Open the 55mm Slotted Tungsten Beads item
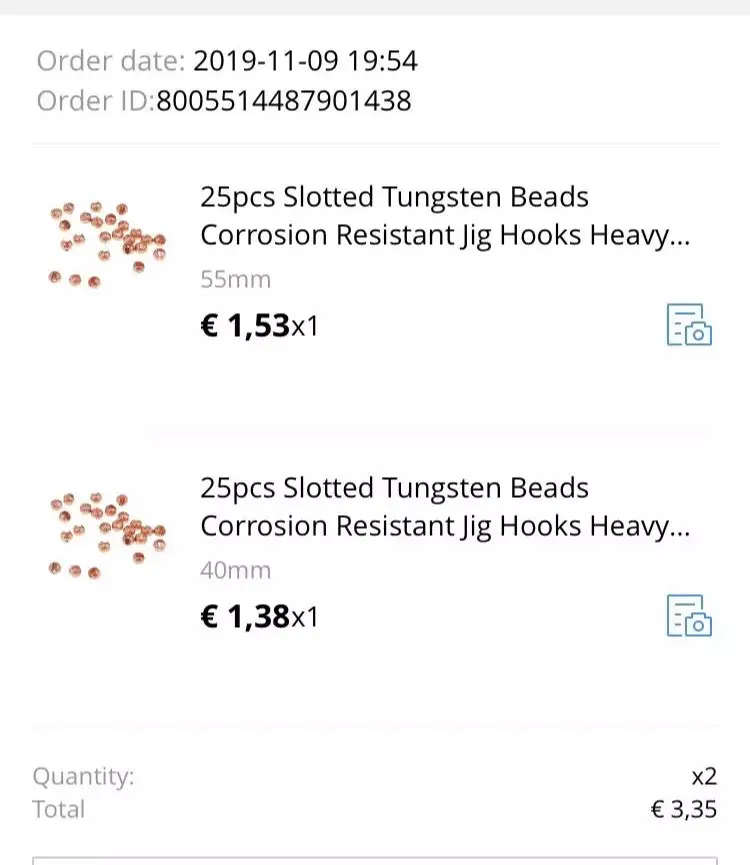Viewport: 750px width, 865px height. point(445,216)
